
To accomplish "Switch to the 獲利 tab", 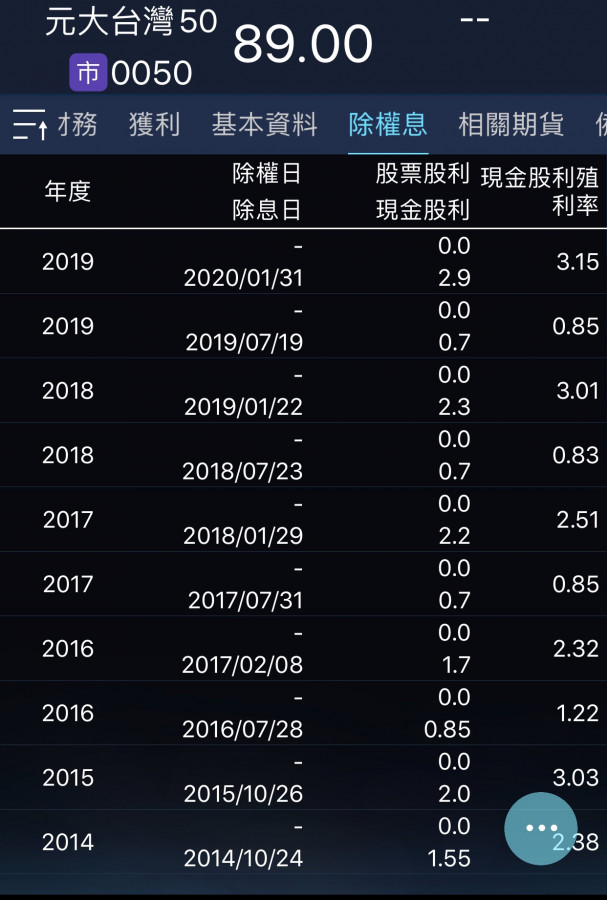I will tap(154, 125).
